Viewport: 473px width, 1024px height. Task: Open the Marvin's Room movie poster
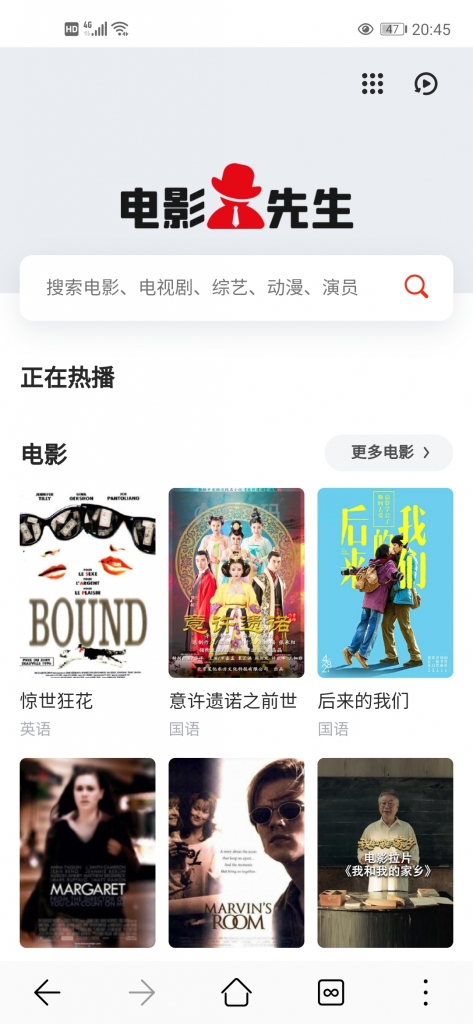click(236, 853)
